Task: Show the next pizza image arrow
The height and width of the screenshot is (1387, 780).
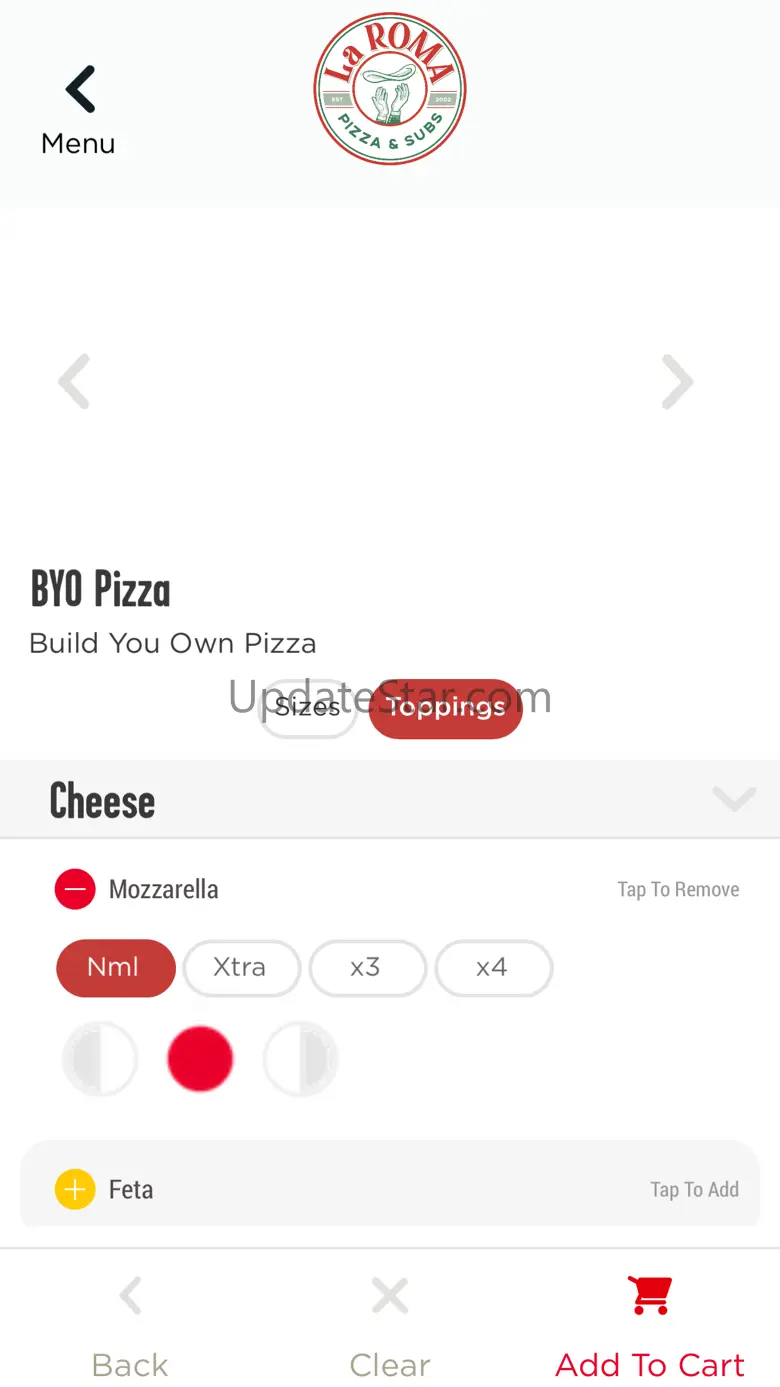Action: pos(678,381)
